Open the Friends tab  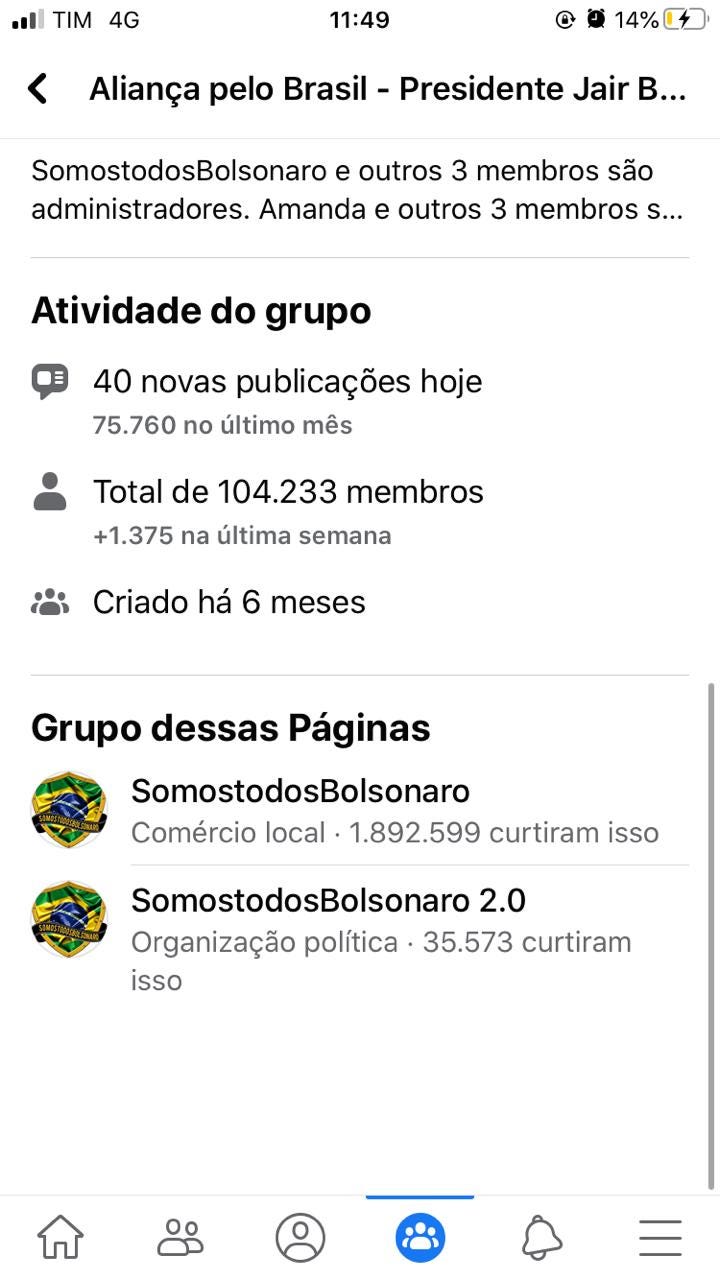[180, 1237]
